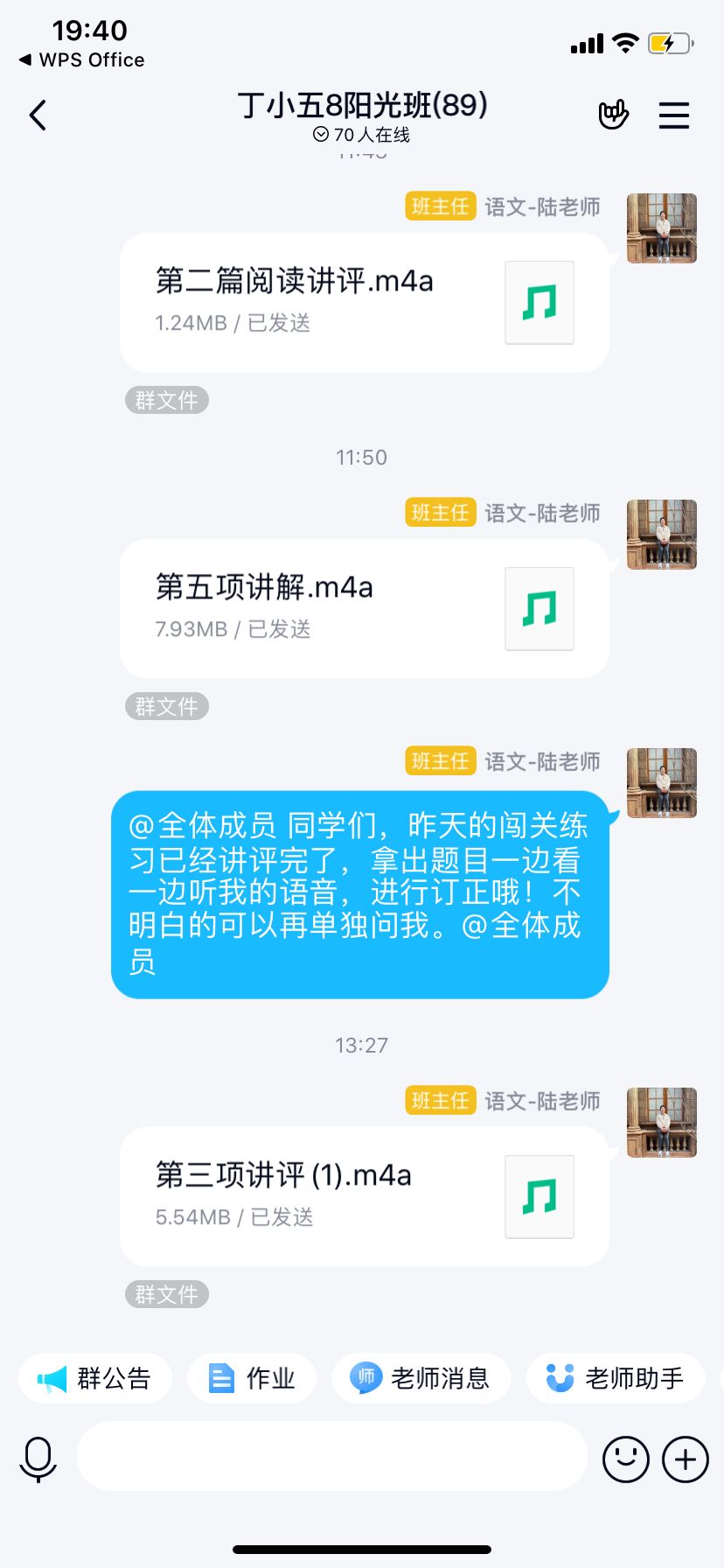Return to WPS Office via status bar
The image size is (724, 1568).
click(82, 60)
